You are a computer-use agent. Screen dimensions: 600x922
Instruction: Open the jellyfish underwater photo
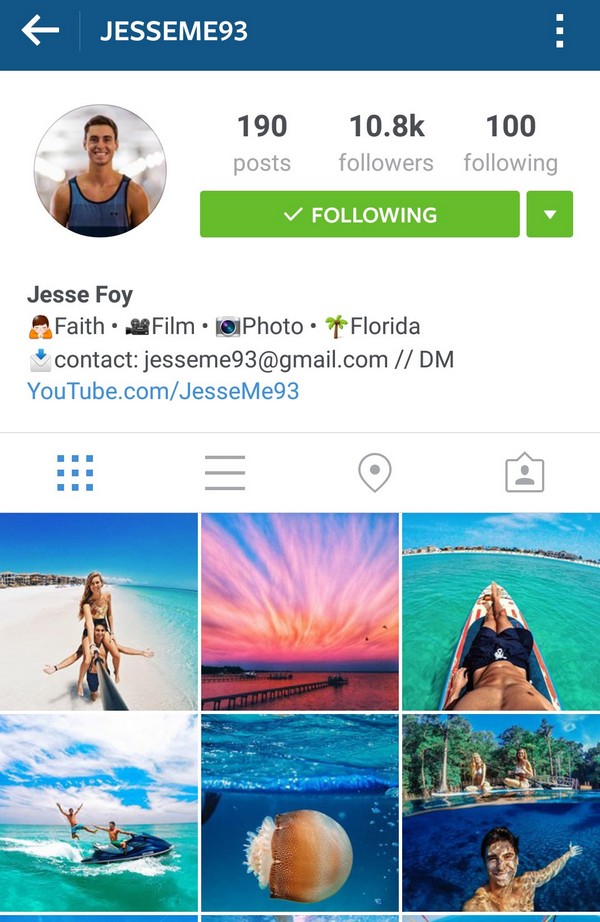300,812
